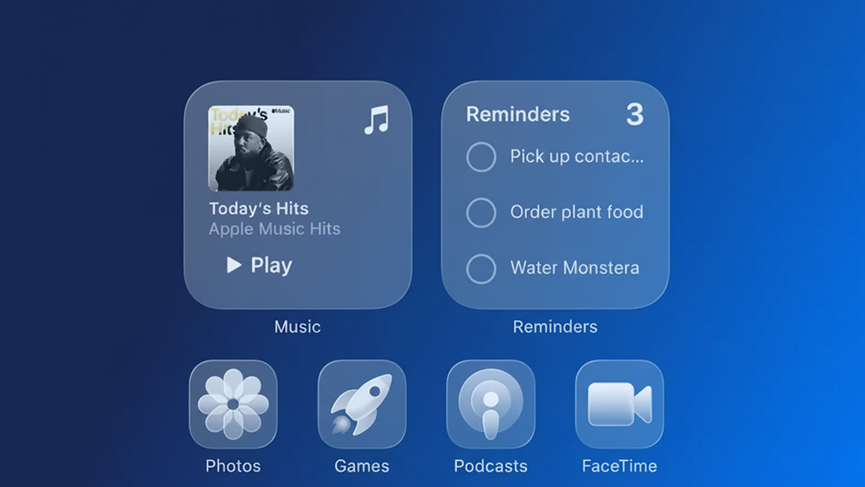Open the Reminders widget header
The width and height of the screenshot is (865, 487).
coord(518,115)
